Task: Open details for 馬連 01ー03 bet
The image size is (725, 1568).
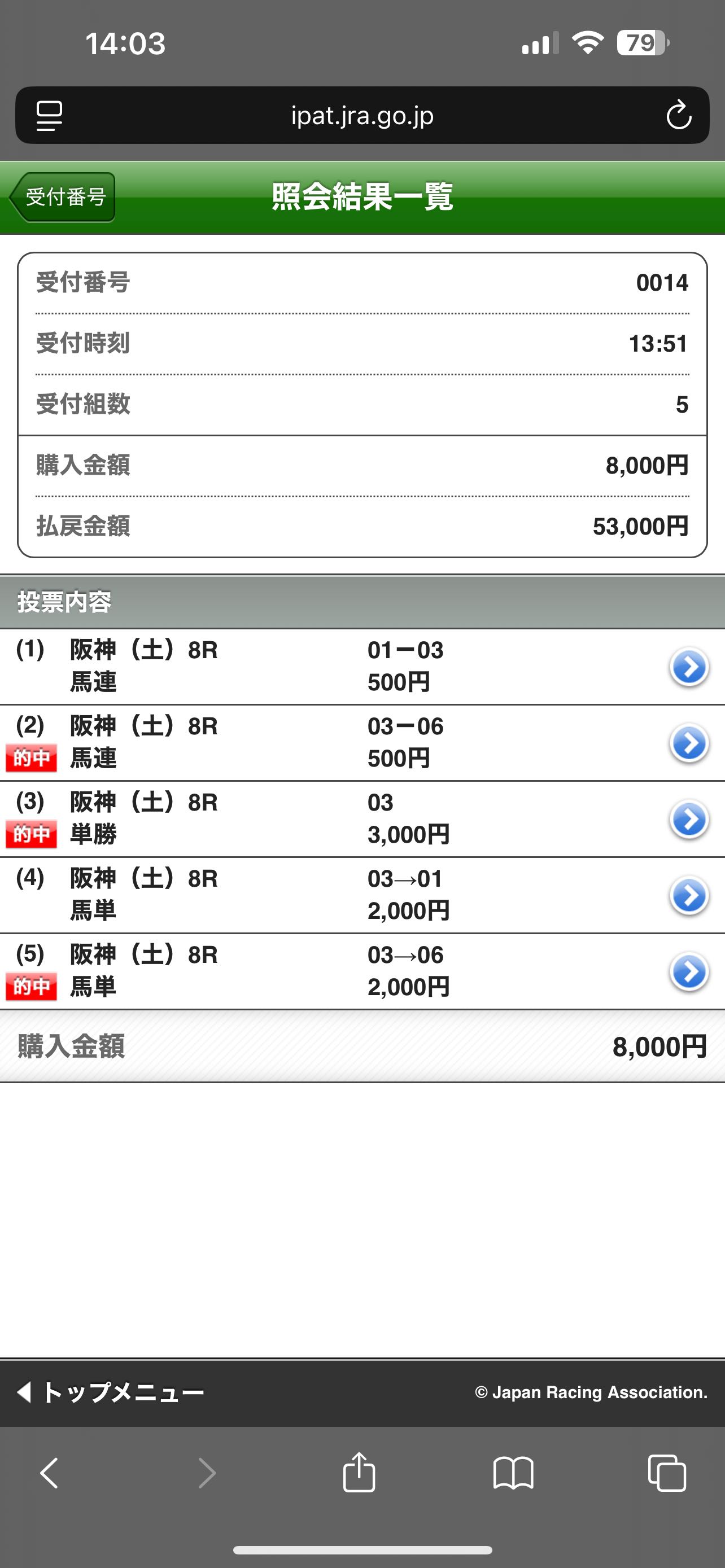Action: point(688,667)
